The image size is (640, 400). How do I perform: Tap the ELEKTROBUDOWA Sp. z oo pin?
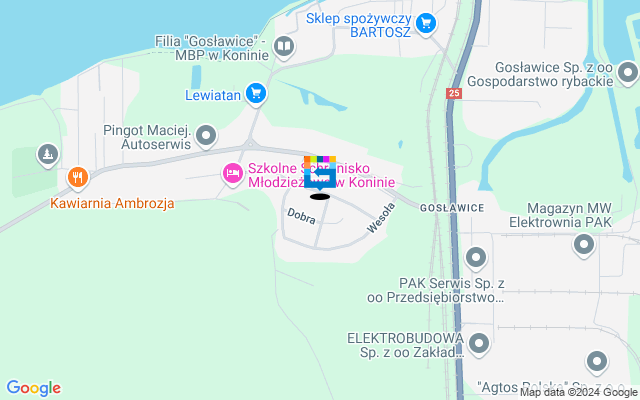coord(479,345)
